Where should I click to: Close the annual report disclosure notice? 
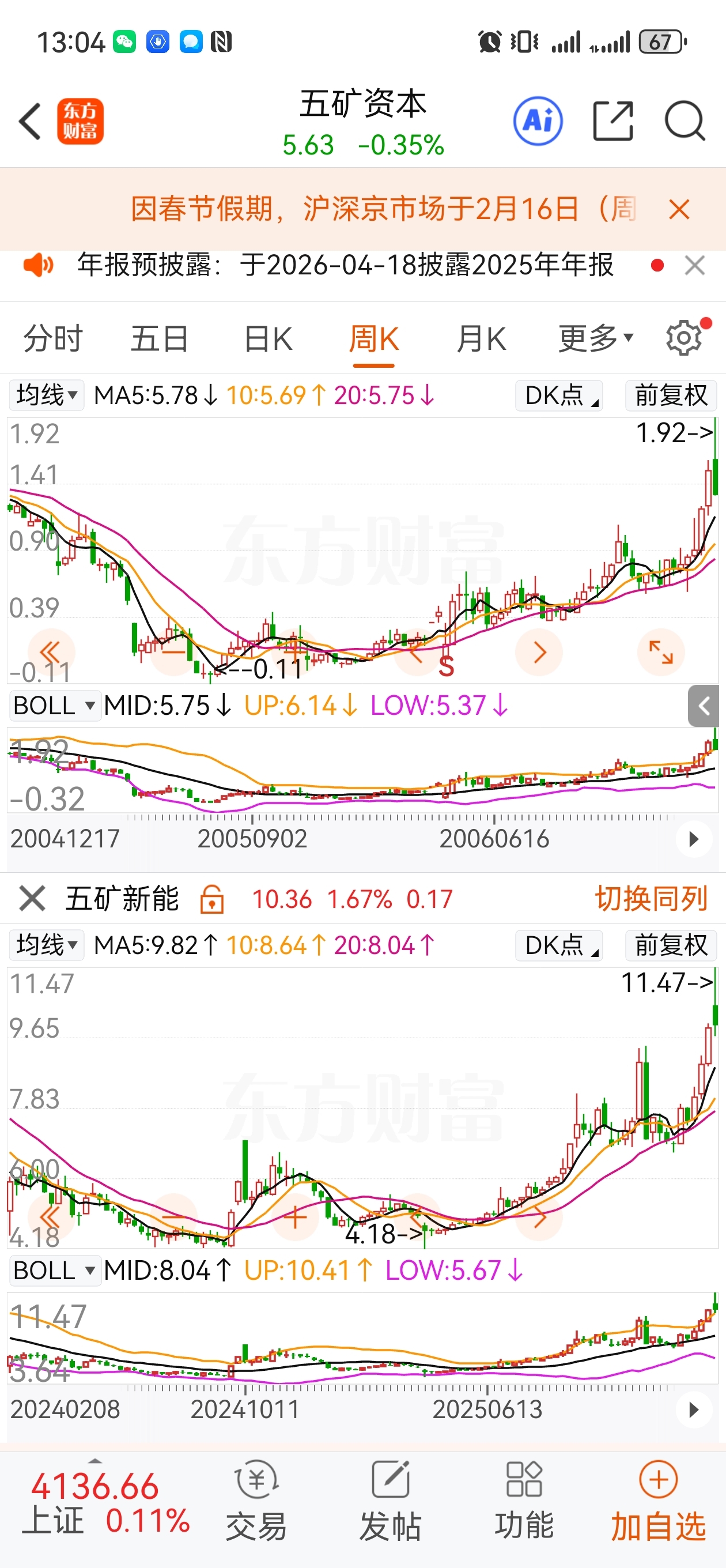pyautogui.click(x=694, y=265)
